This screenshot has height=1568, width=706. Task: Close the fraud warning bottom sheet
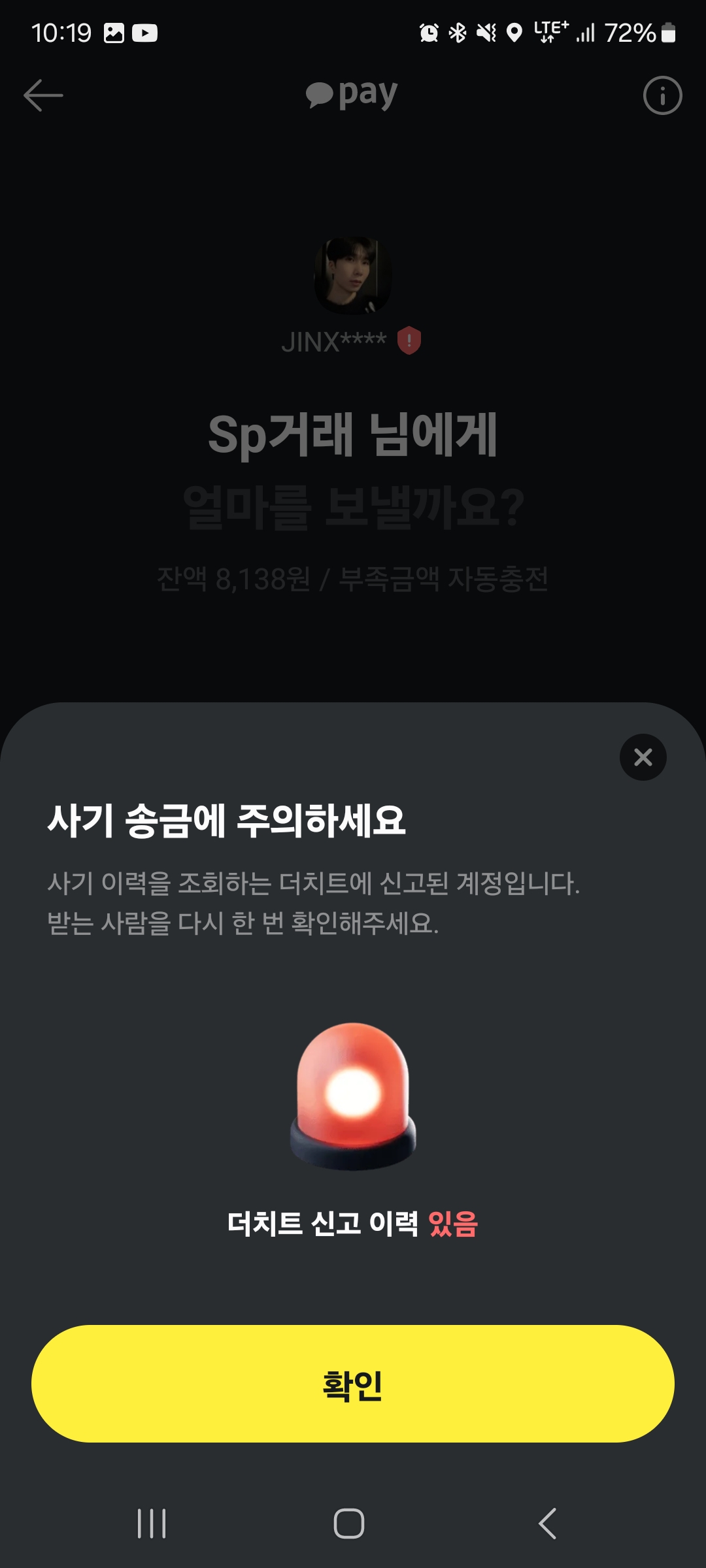click(643, 757)
